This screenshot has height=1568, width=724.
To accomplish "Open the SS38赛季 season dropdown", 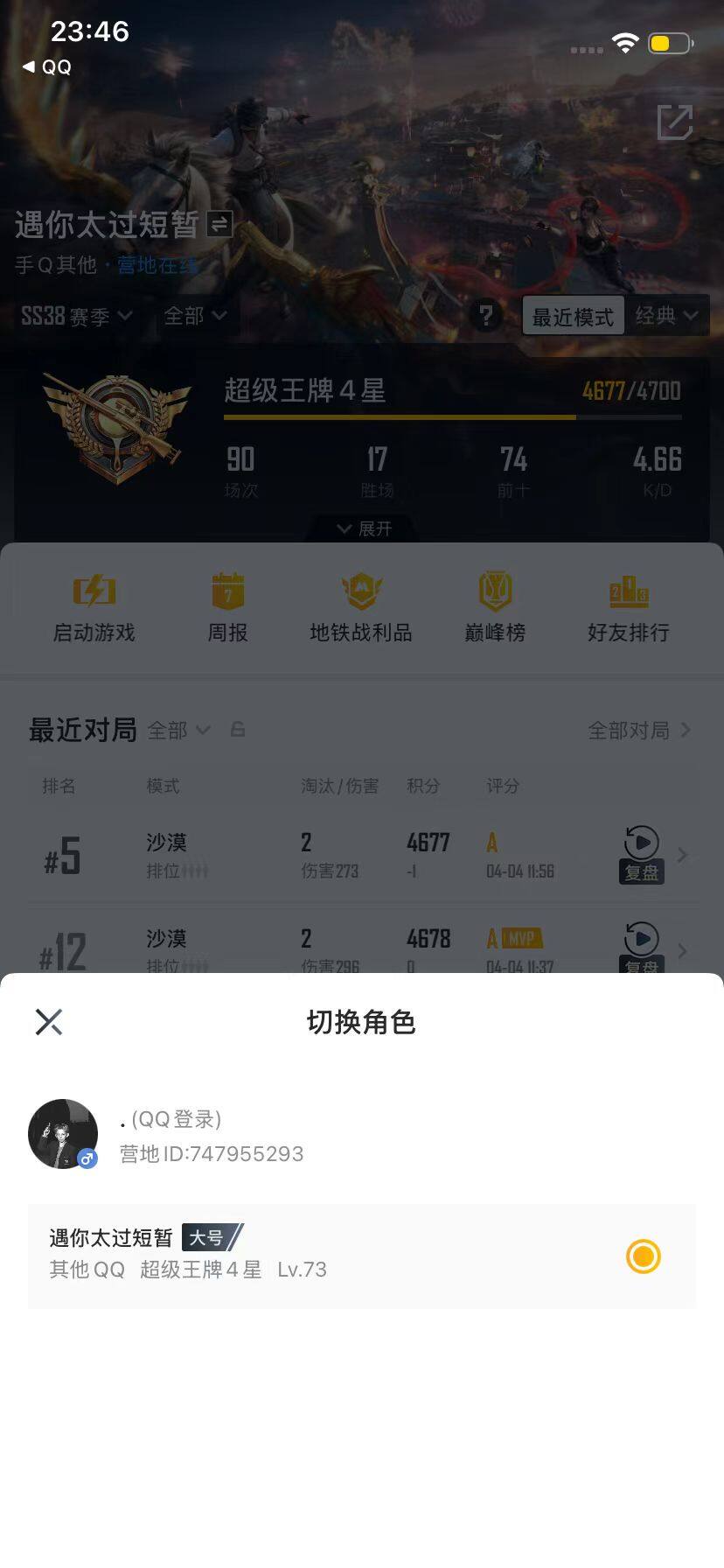I will tap(73, 316).
